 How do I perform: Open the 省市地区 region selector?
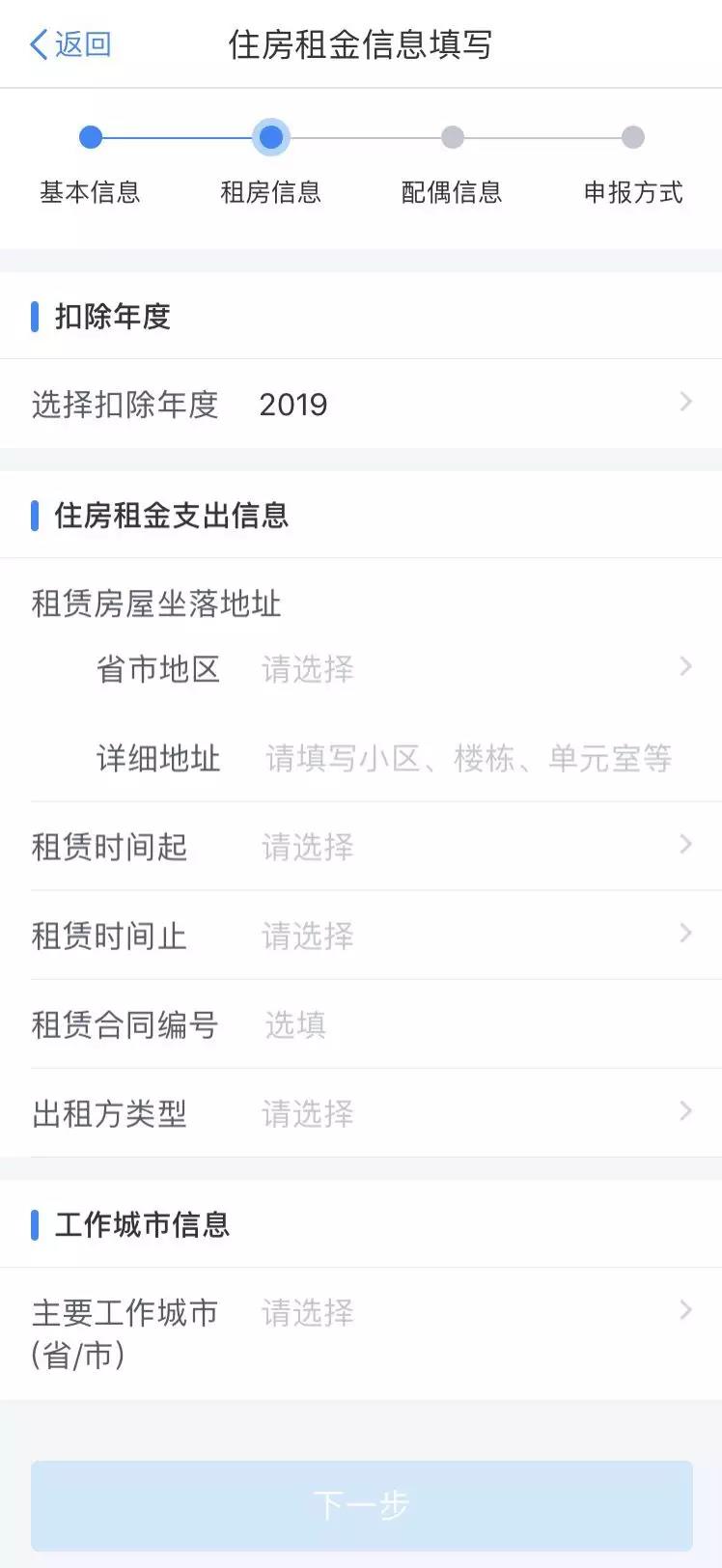pyautogui.click(x=473, y=668)
